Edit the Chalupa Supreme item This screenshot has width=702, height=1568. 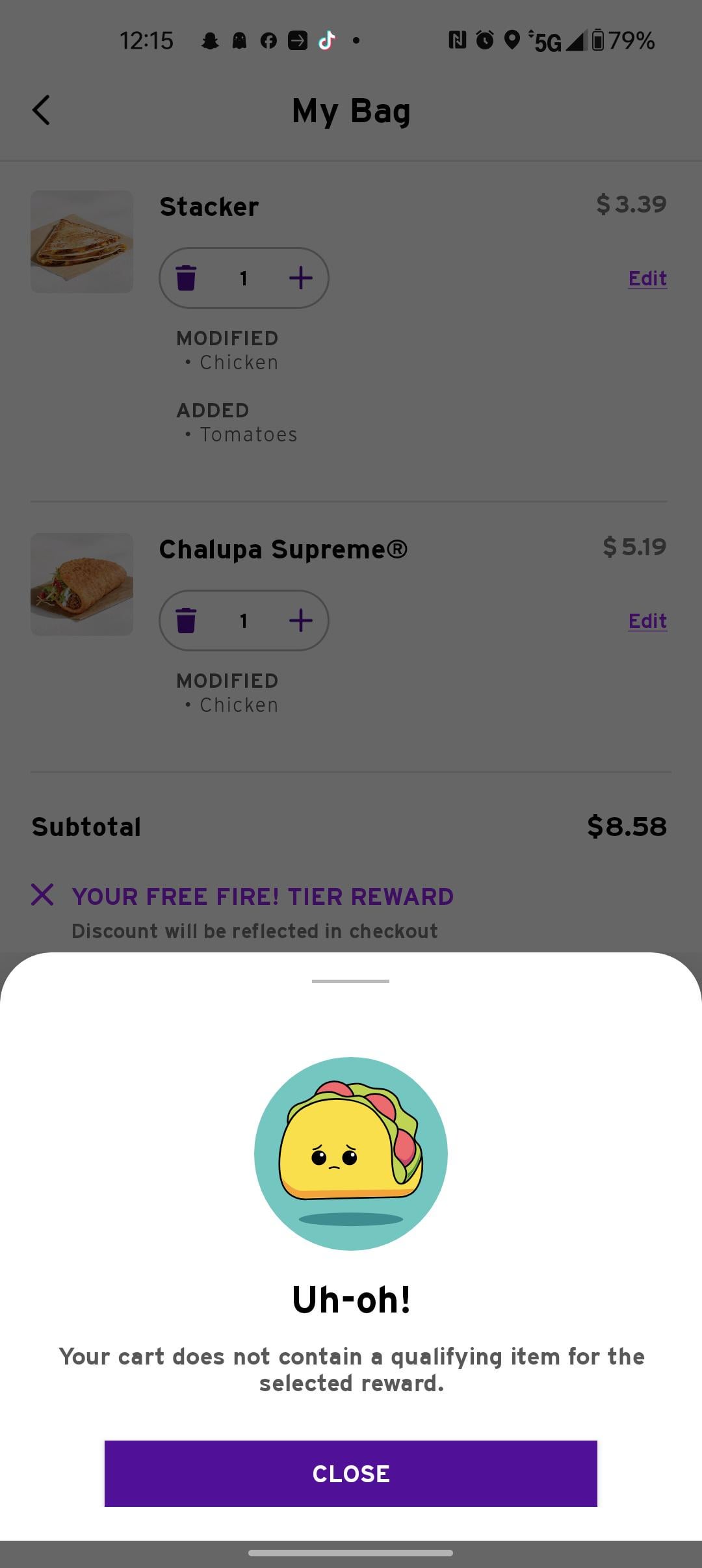[647, 621]
